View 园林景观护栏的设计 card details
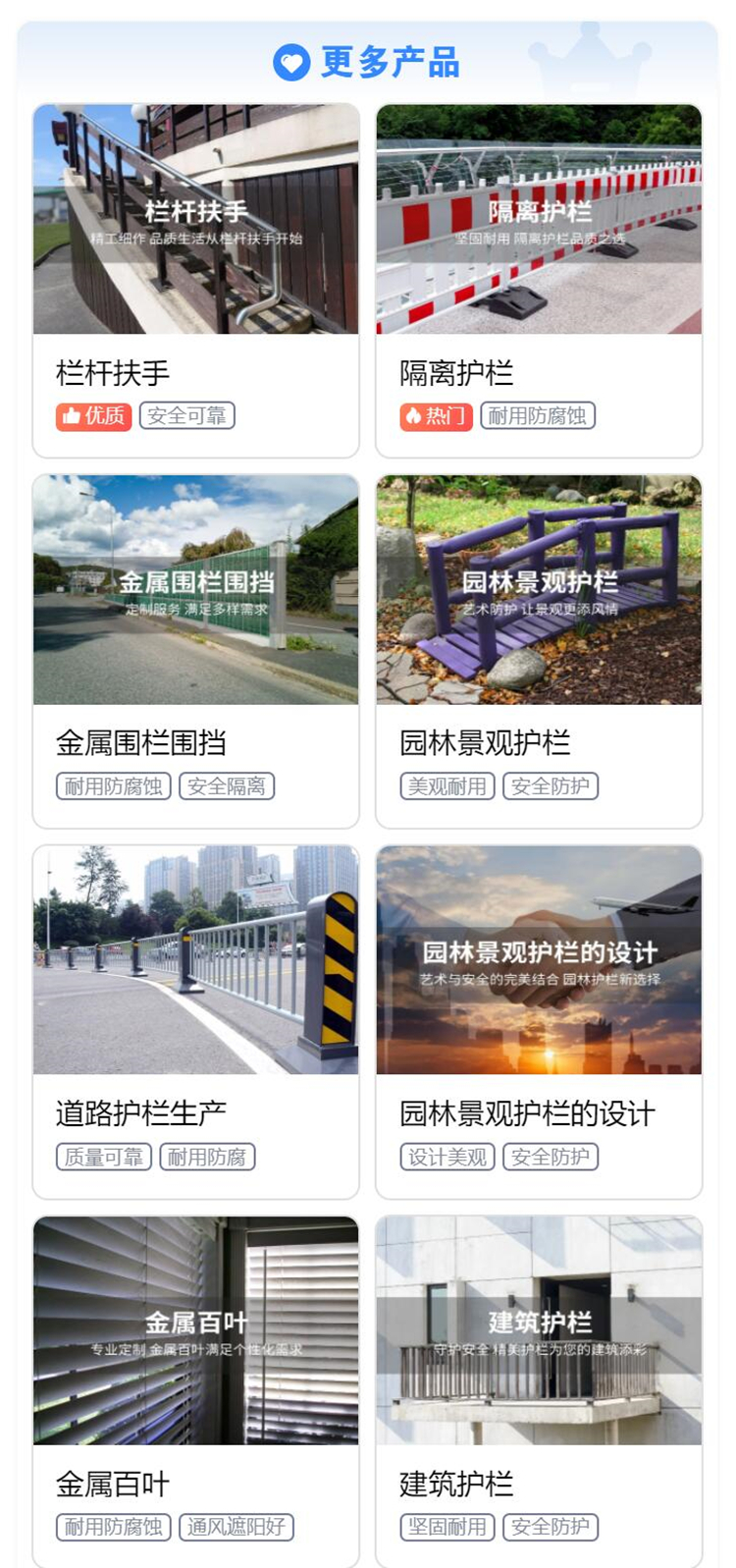Viewport: 736px width, 1568px height. [539, 1021]
